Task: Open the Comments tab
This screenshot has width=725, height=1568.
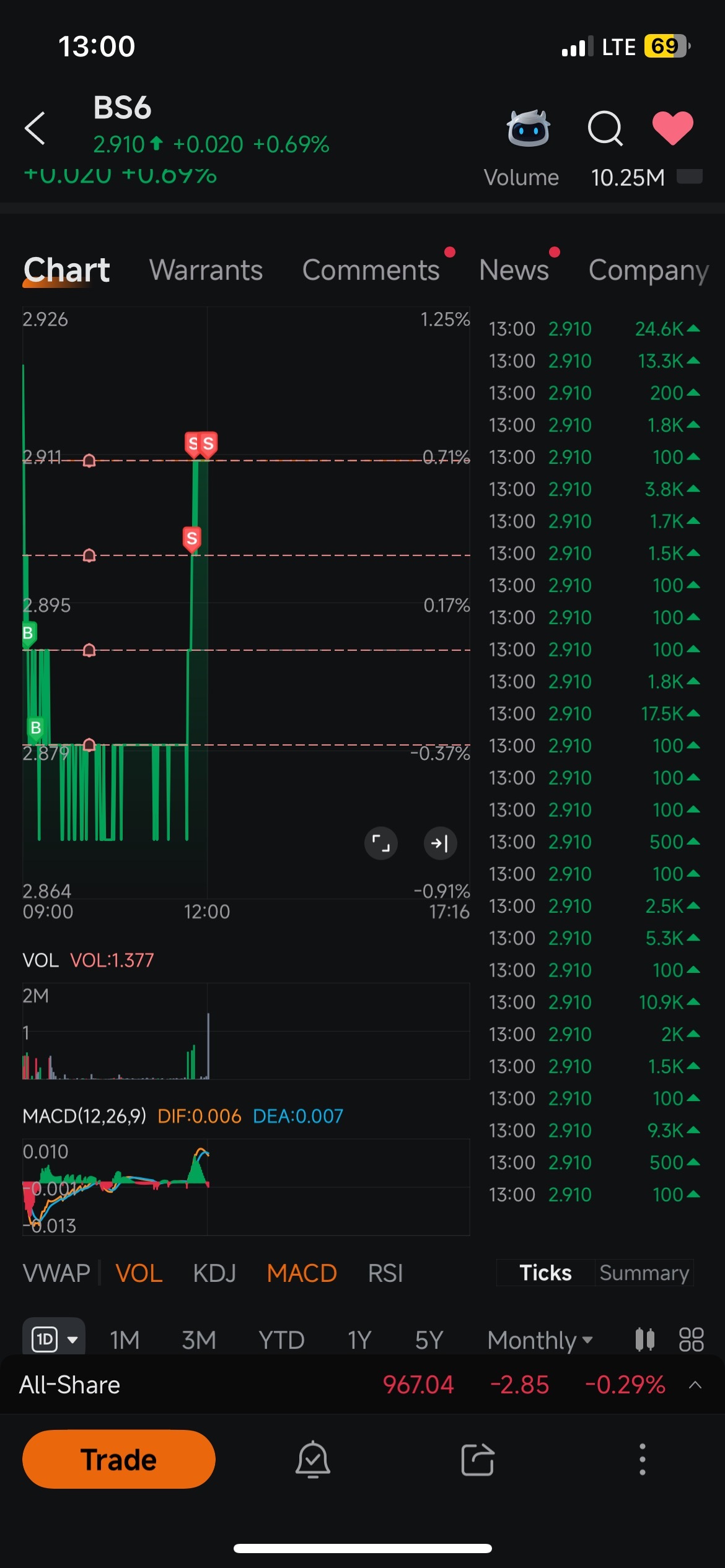Action: point(371,270)
